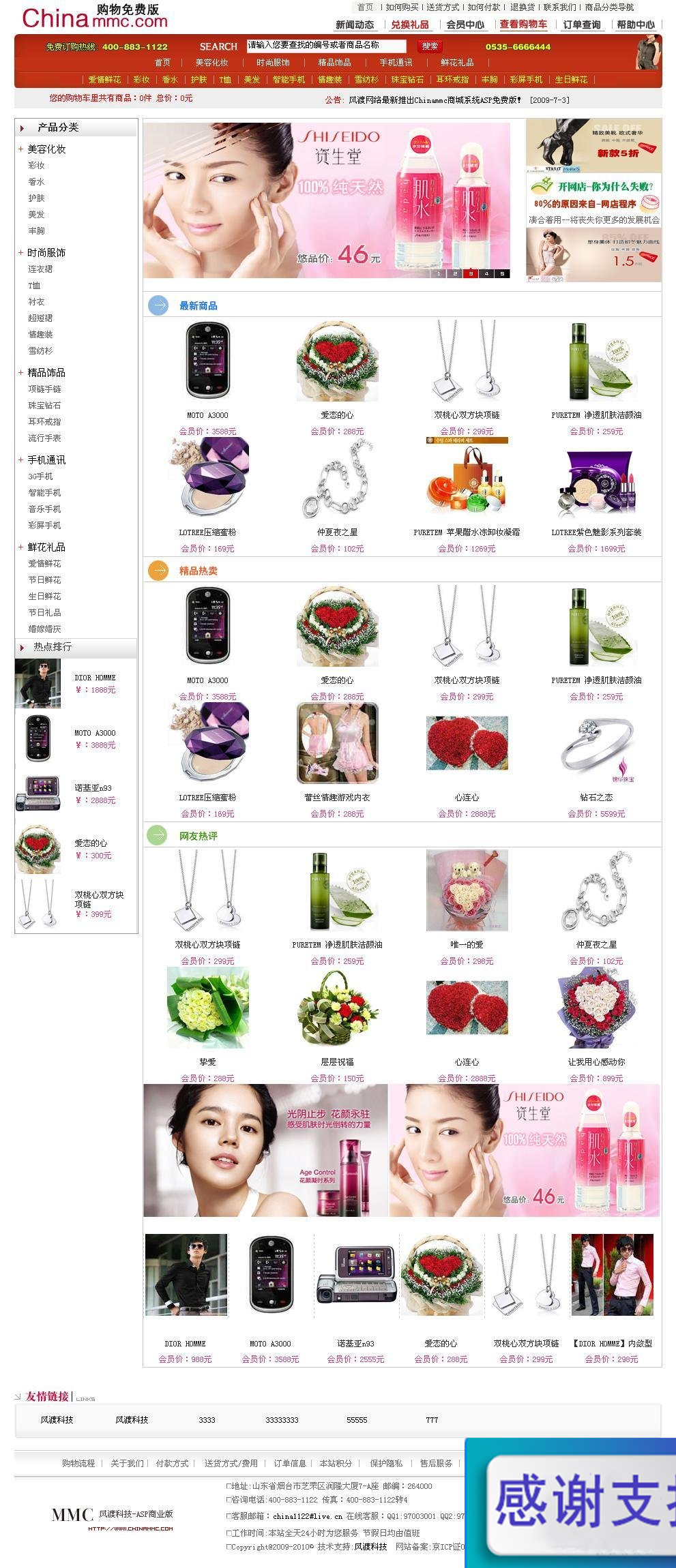
Task: Tap the search input field
Action: point(326,46)
